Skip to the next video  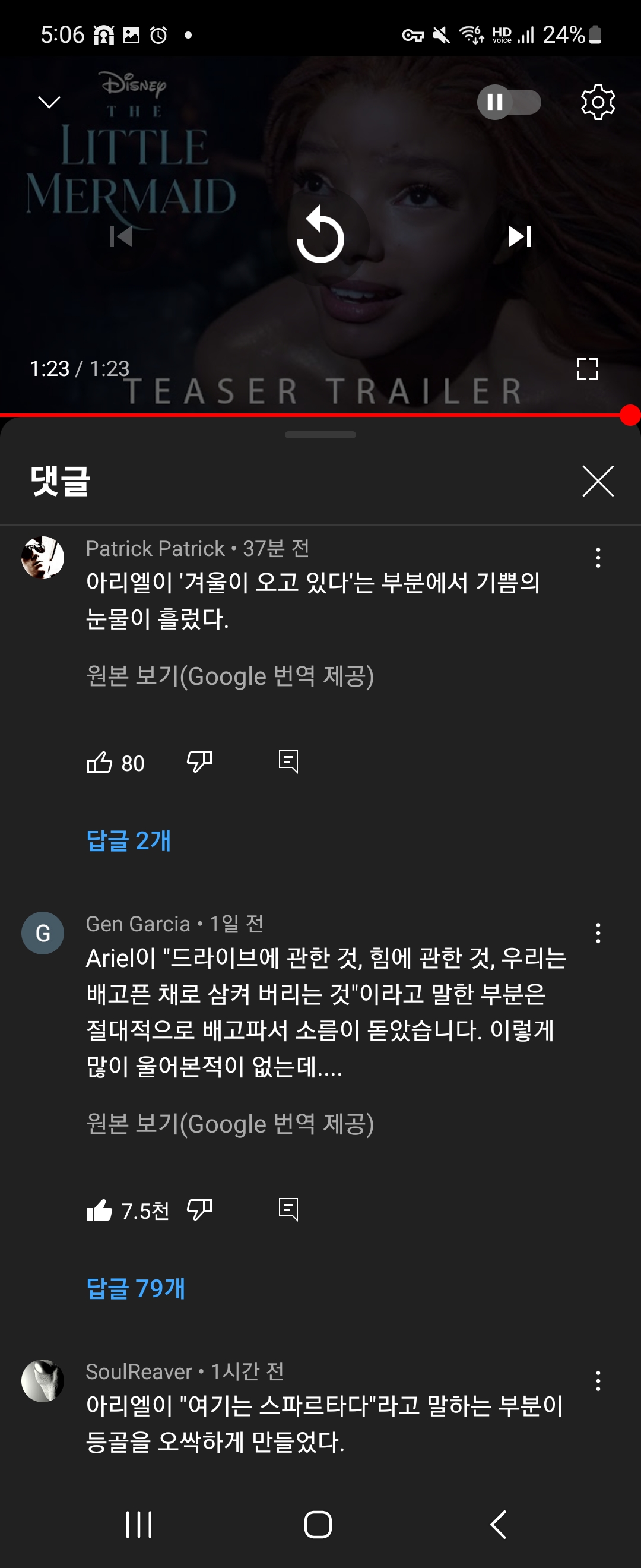(x=519, y=236)
